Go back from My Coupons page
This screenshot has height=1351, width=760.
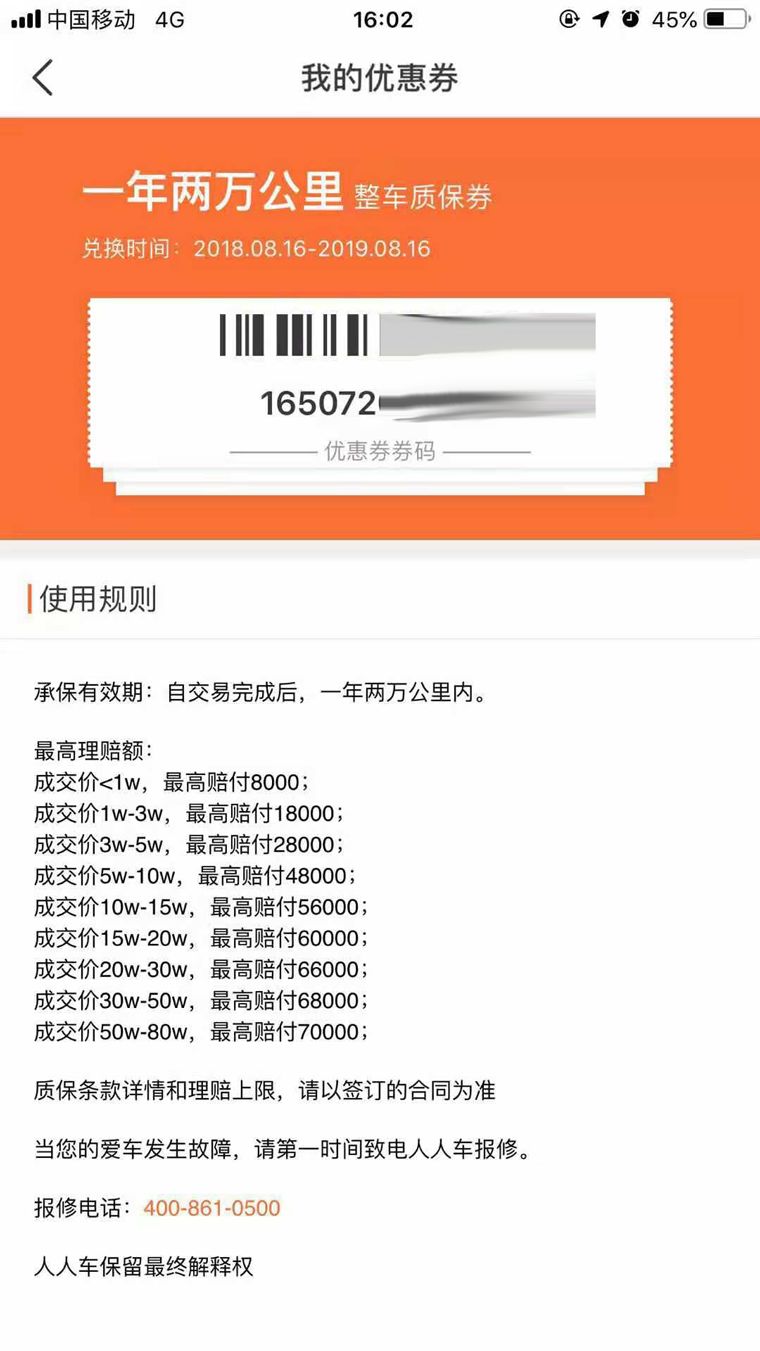(x=42, y=78)
